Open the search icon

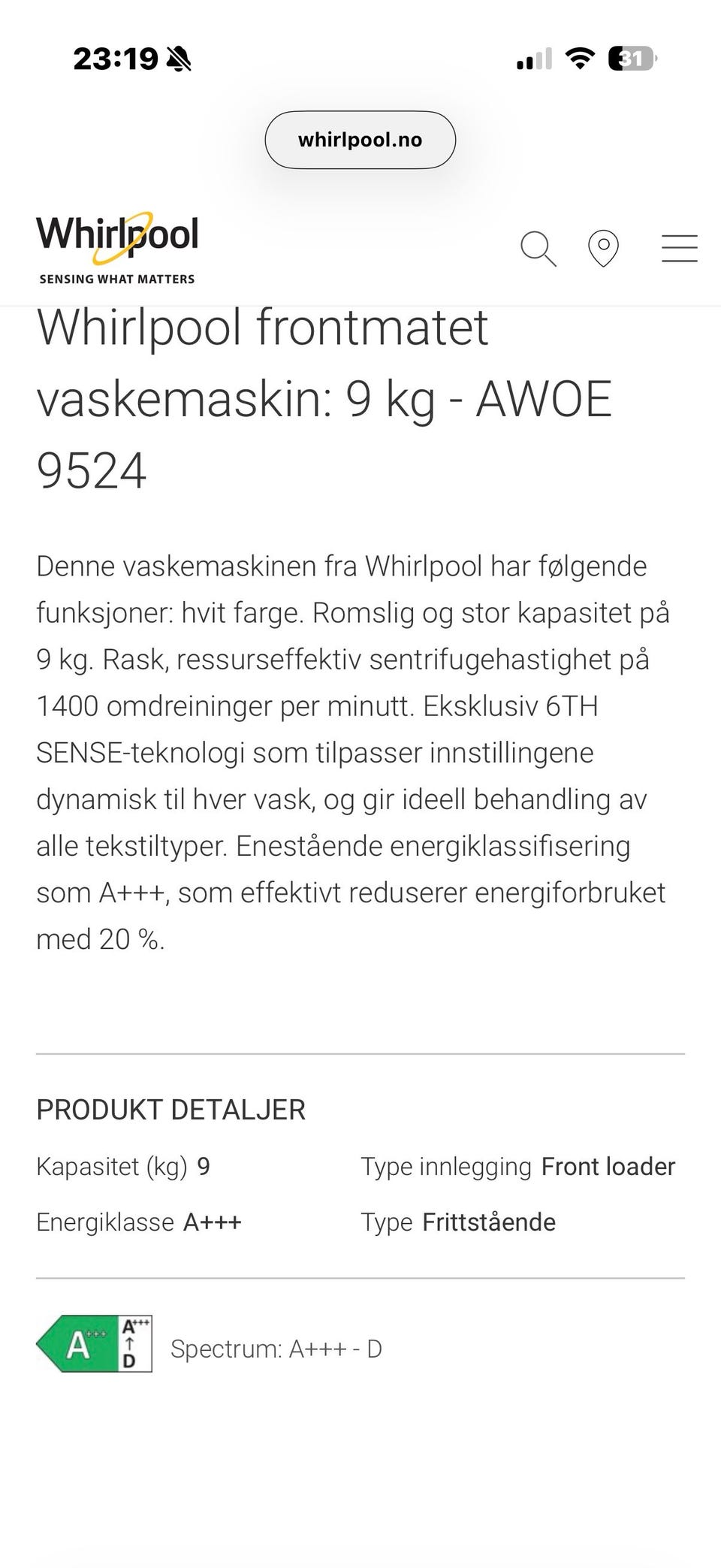click(539, 249)
